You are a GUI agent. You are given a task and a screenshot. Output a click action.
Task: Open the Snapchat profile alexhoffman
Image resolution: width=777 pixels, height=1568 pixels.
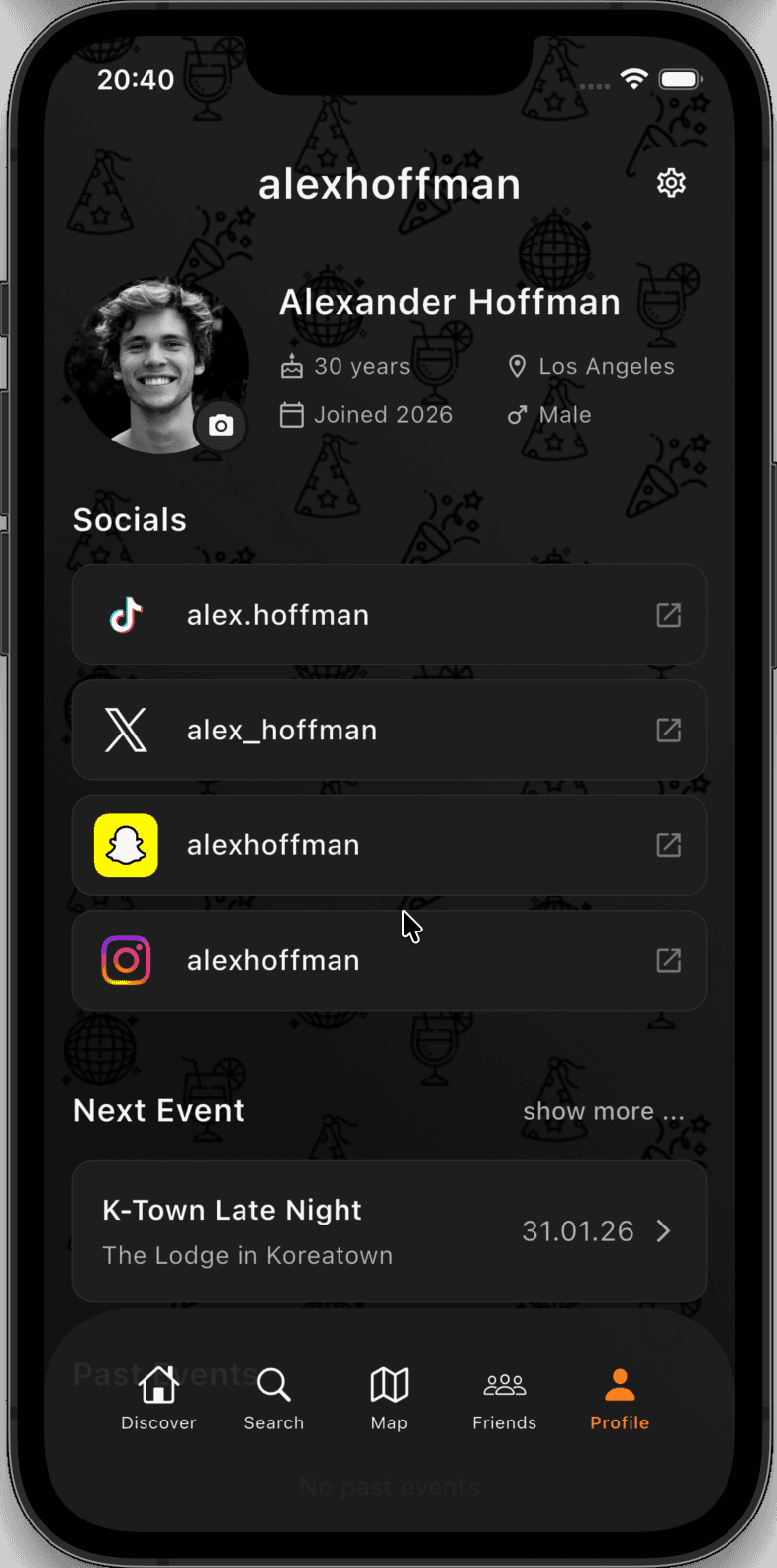click(273, 845)
